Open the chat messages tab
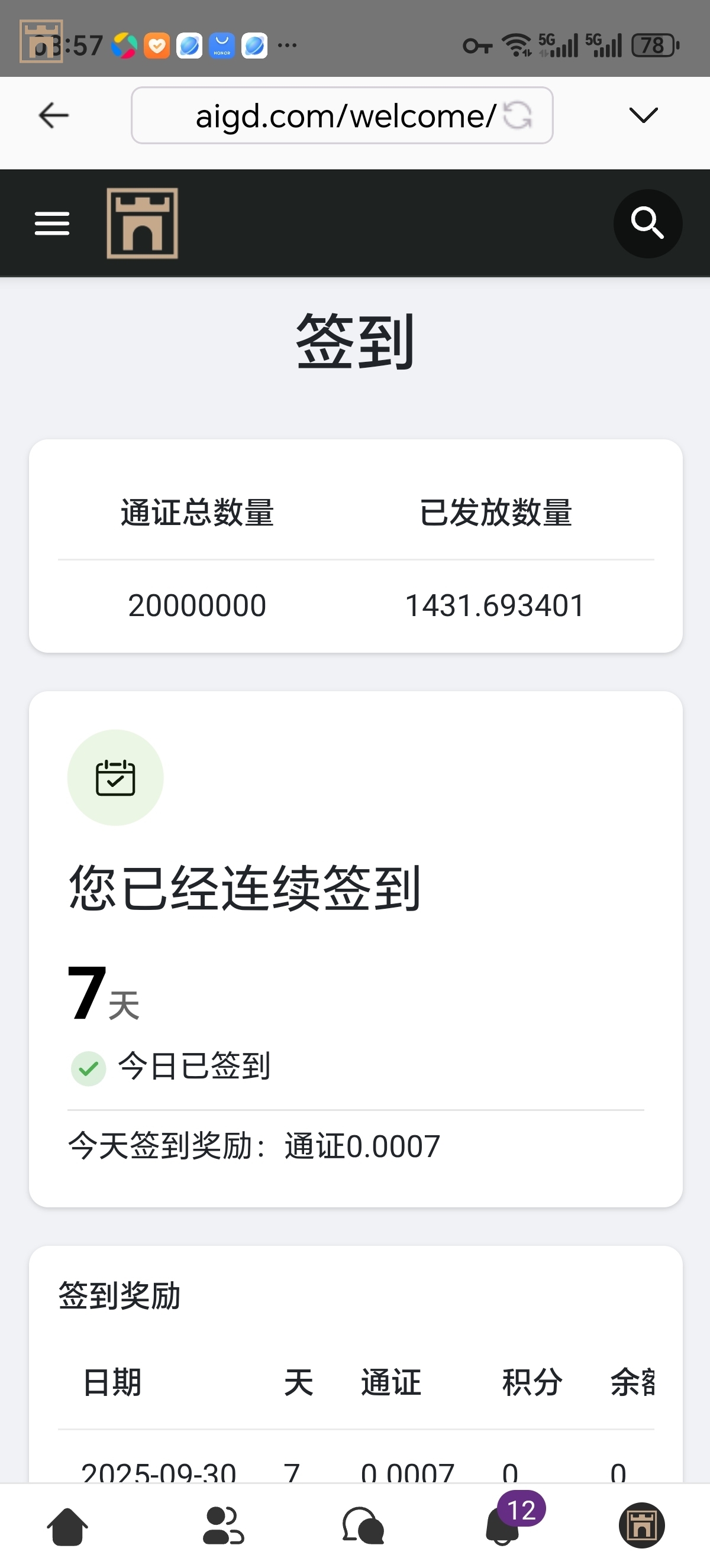This screenshot has width=710, height=1568. click(x=363, y=1527)
